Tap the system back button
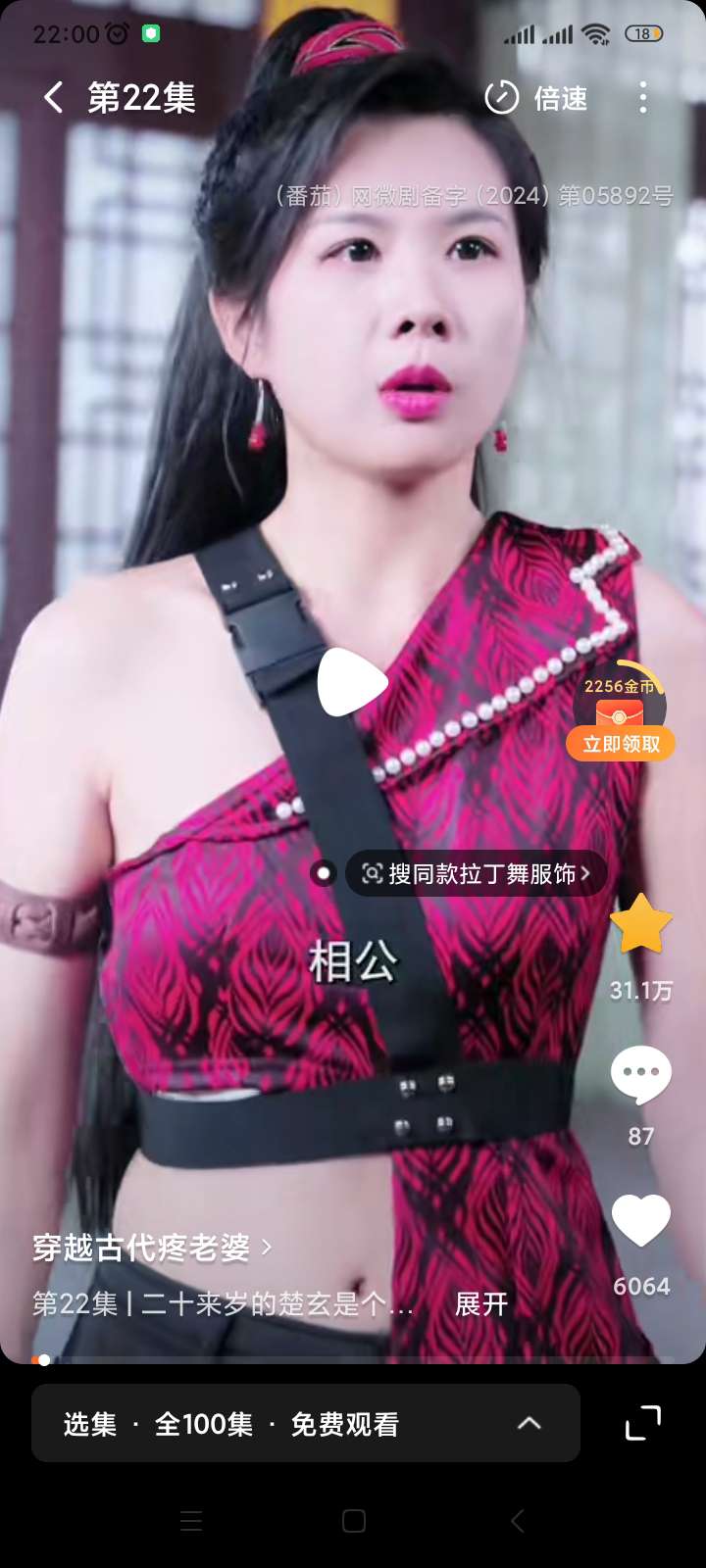This screenshot has height=1568, width=706. pos(517,1520)
